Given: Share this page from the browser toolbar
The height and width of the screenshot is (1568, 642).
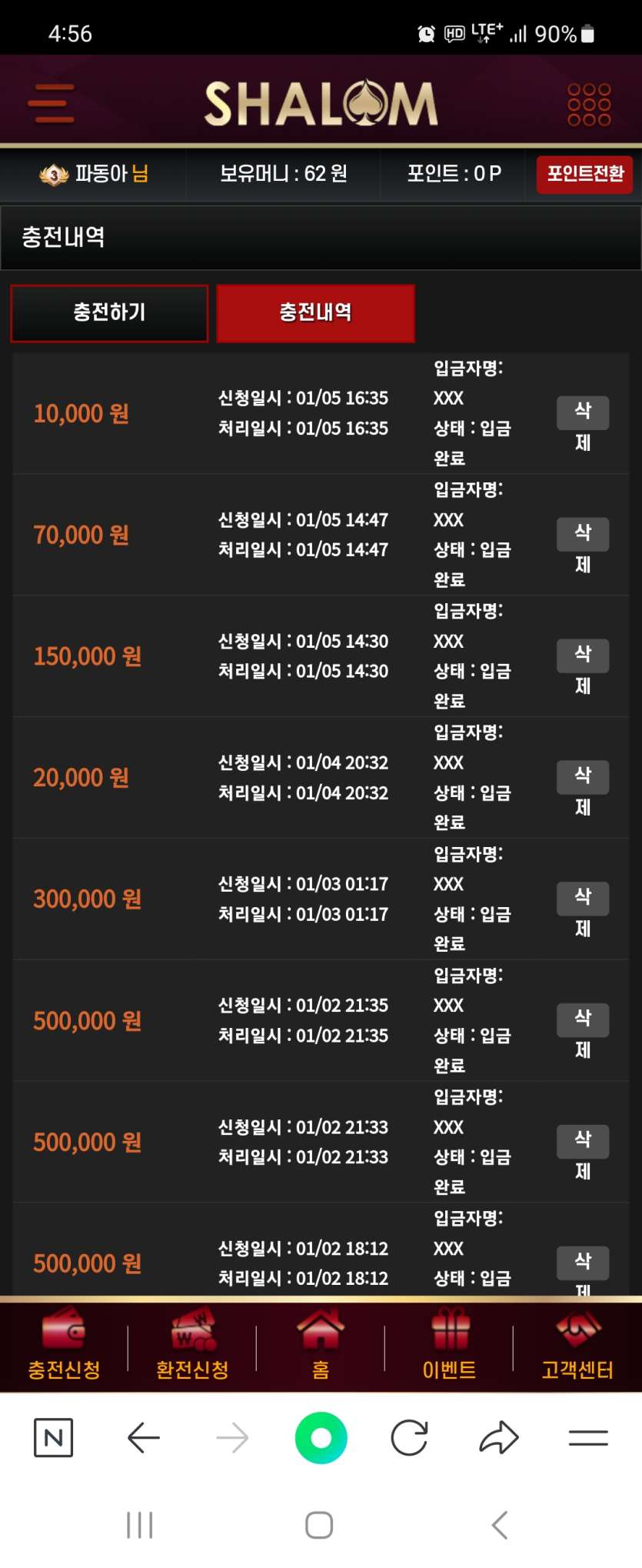Looking at the screenshot, I should tap(499, 1437).
